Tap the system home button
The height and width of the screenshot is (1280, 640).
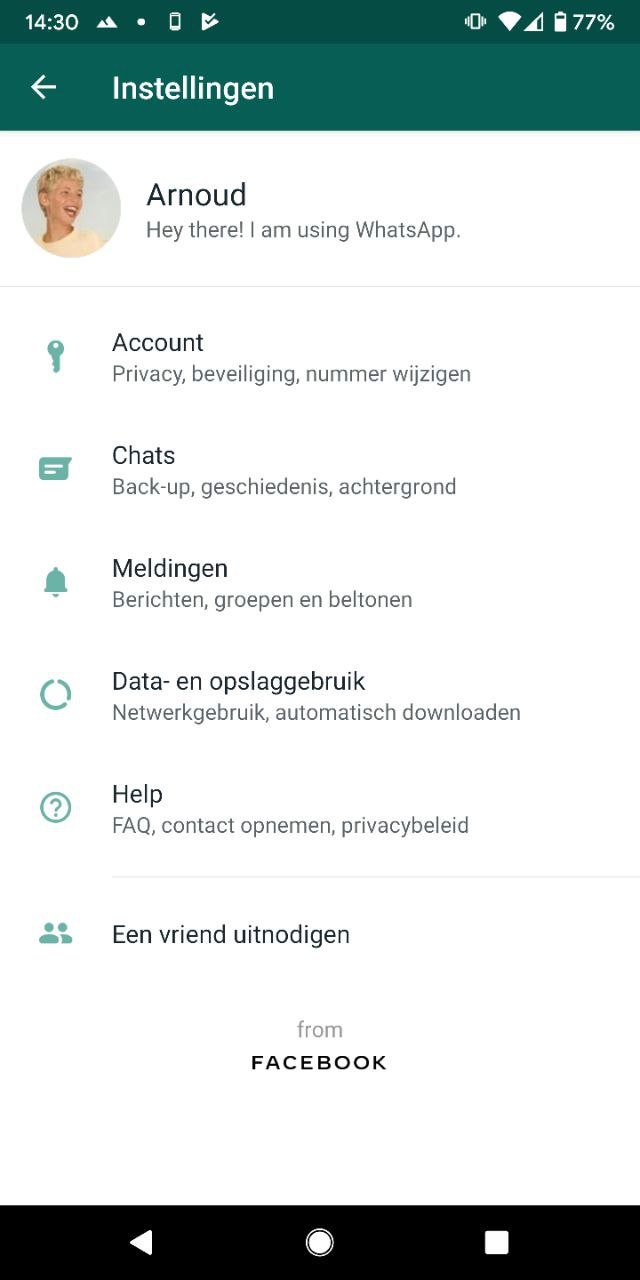(320, 1242)
